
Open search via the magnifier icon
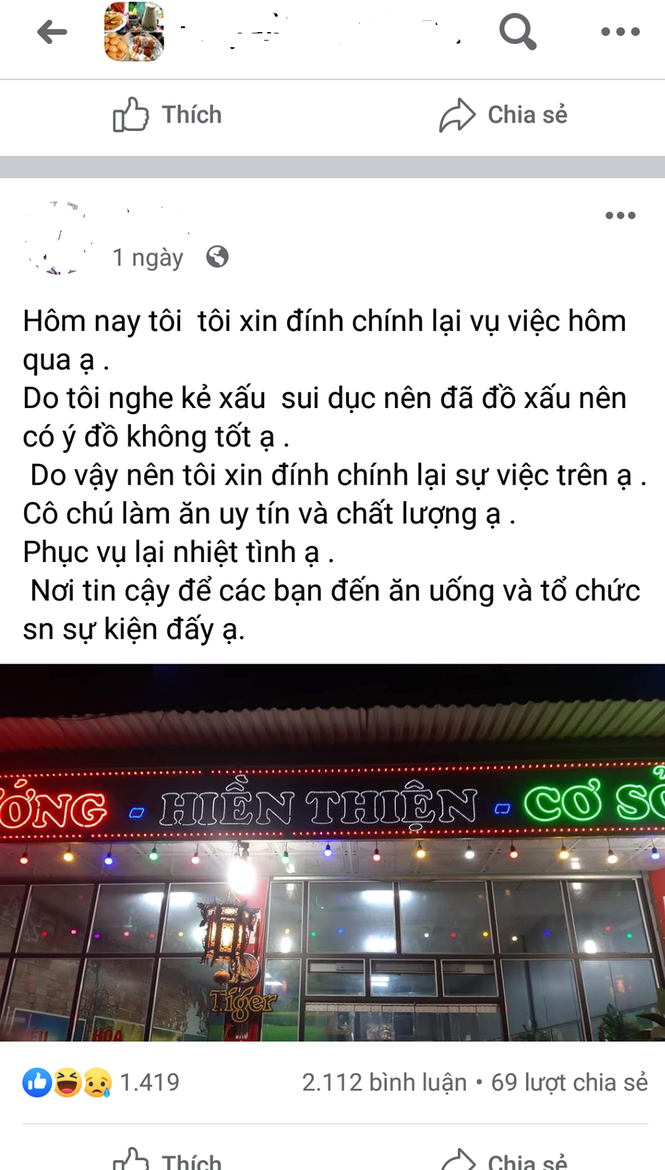pyautogui.click(x=517, y=33)
